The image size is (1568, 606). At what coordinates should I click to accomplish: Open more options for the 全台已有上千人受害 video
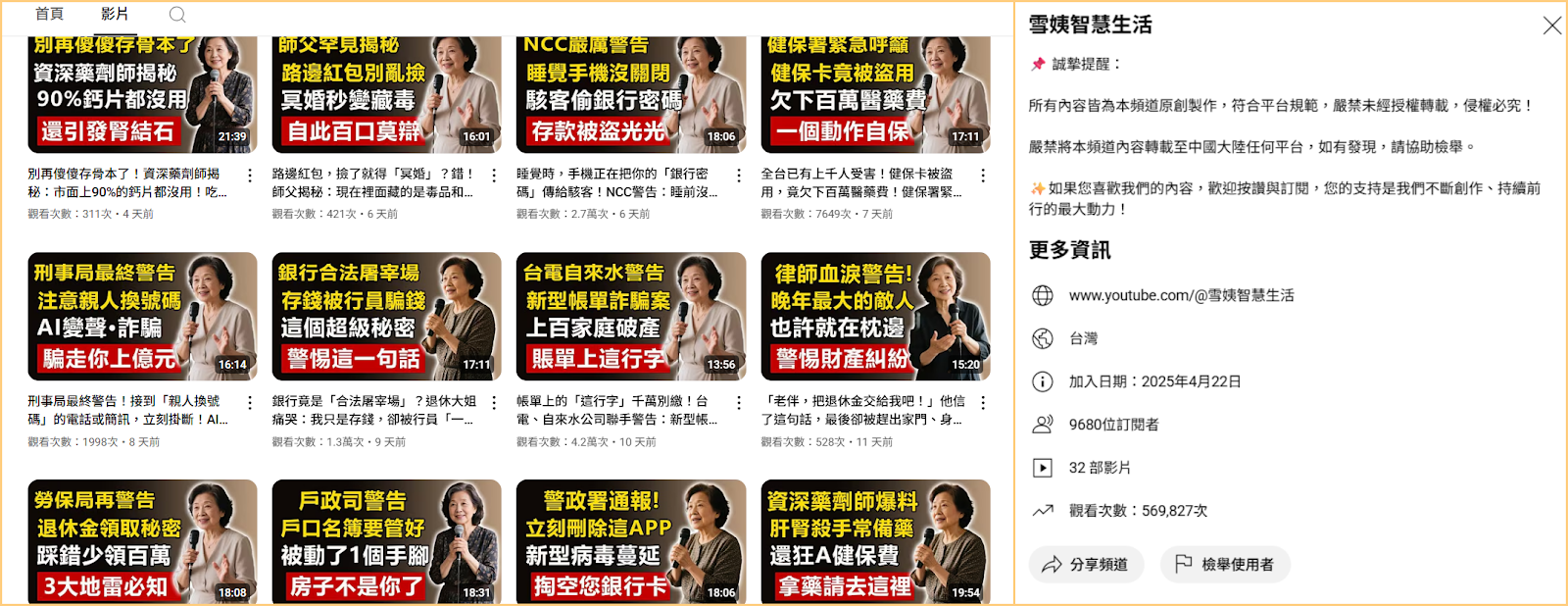(983, 176)
